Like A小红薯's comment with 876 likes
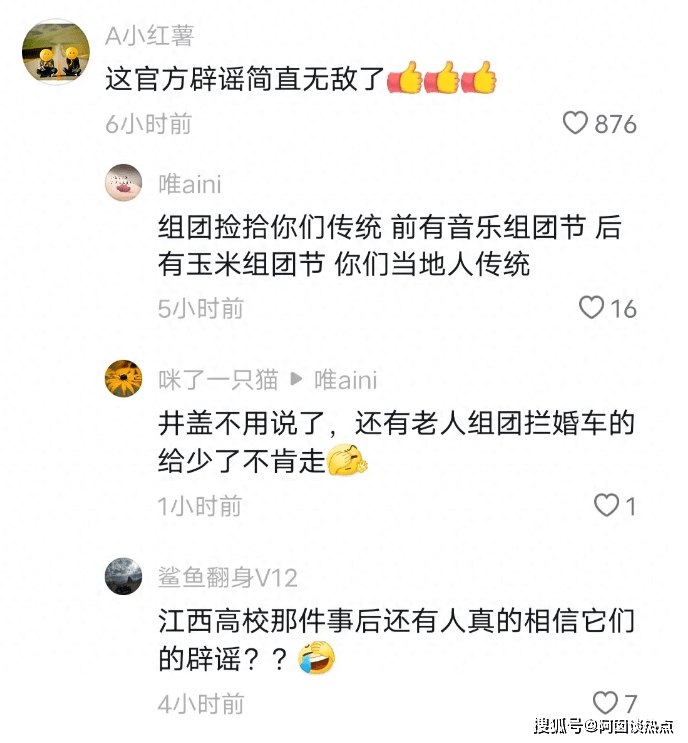The height and width of the screenshot is (743, 688). click(x=575, y=124)
